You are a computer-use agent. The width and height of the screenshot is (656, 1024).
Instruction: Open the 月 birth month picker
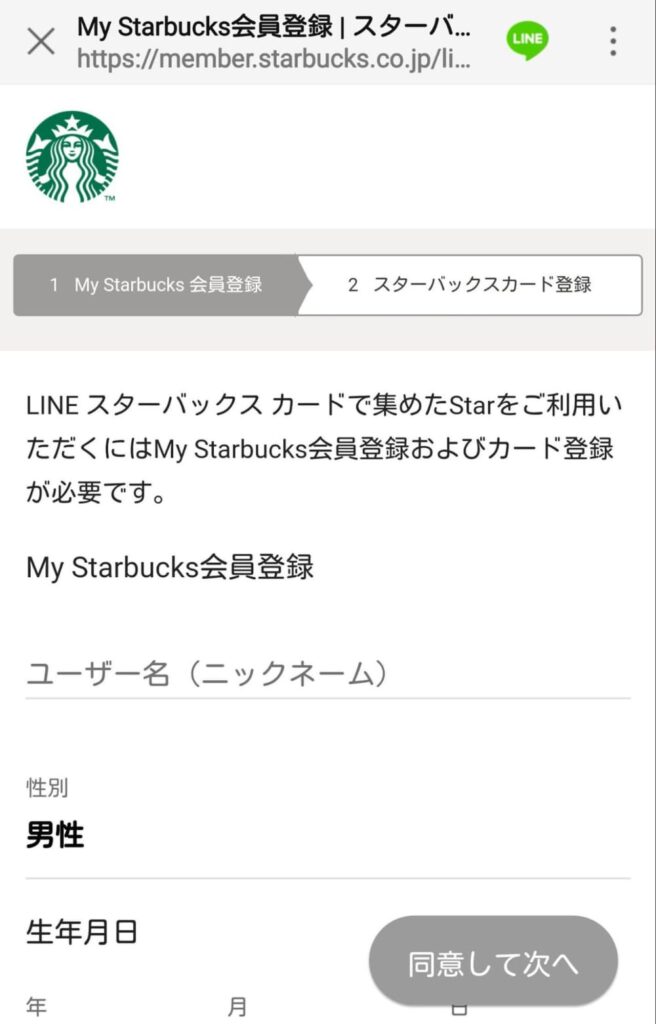(x=300, y=1006)
